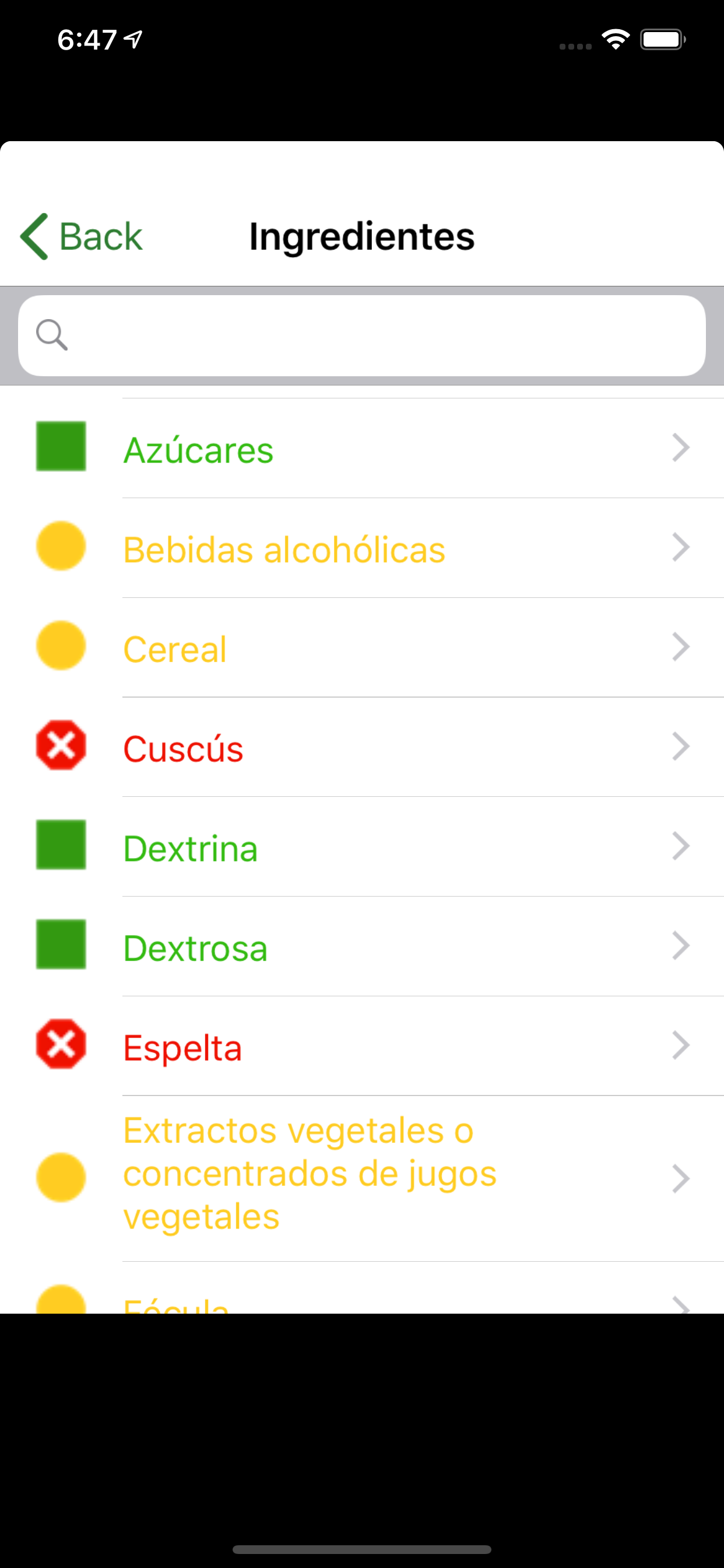Open the Azúcares ingredient row
Image resolution: width=724 pixels, height=1568 pixels.
click(362, 448)
